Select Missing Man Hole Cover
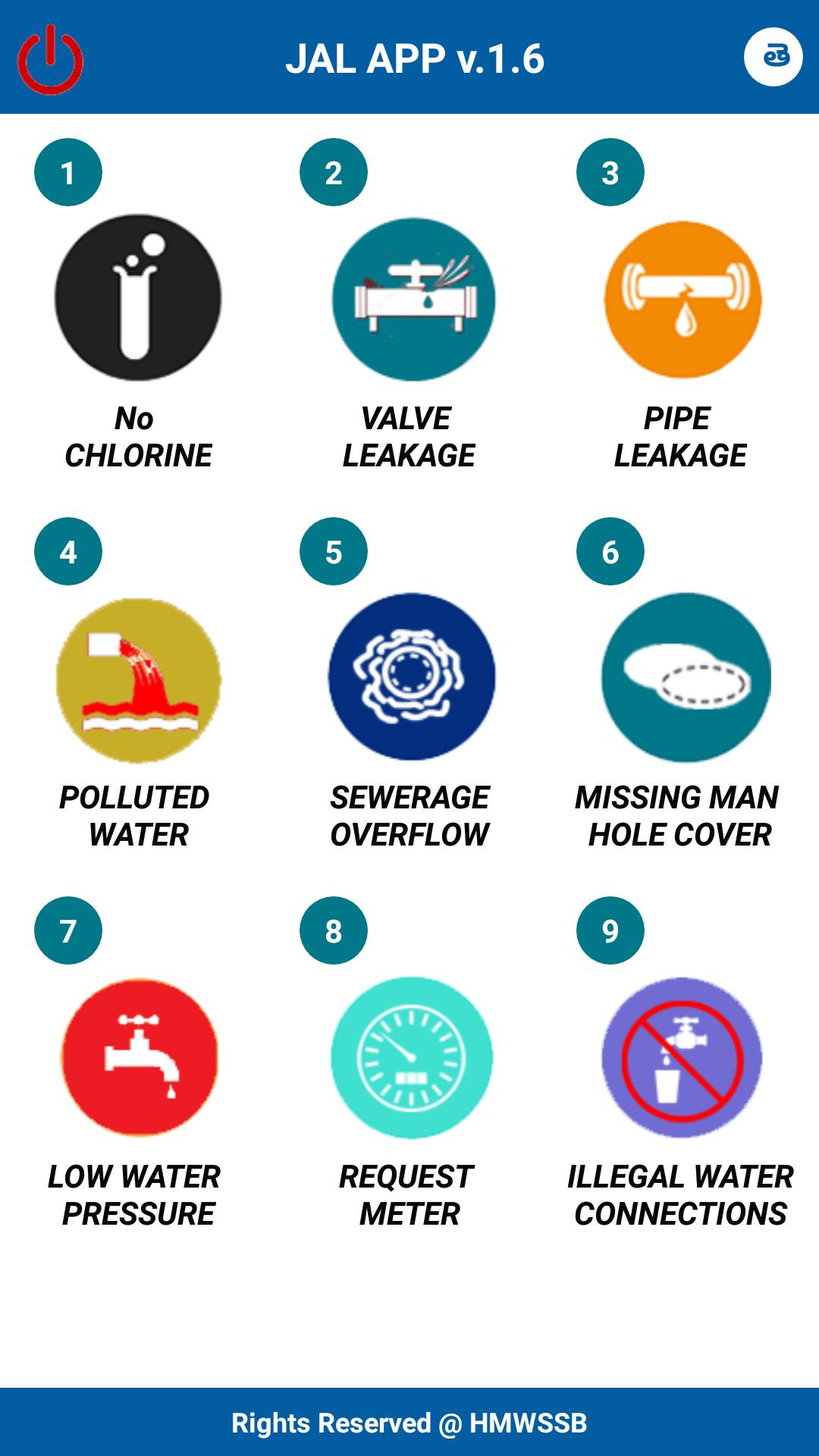819x1456 pixels. (x=686, y=677)
